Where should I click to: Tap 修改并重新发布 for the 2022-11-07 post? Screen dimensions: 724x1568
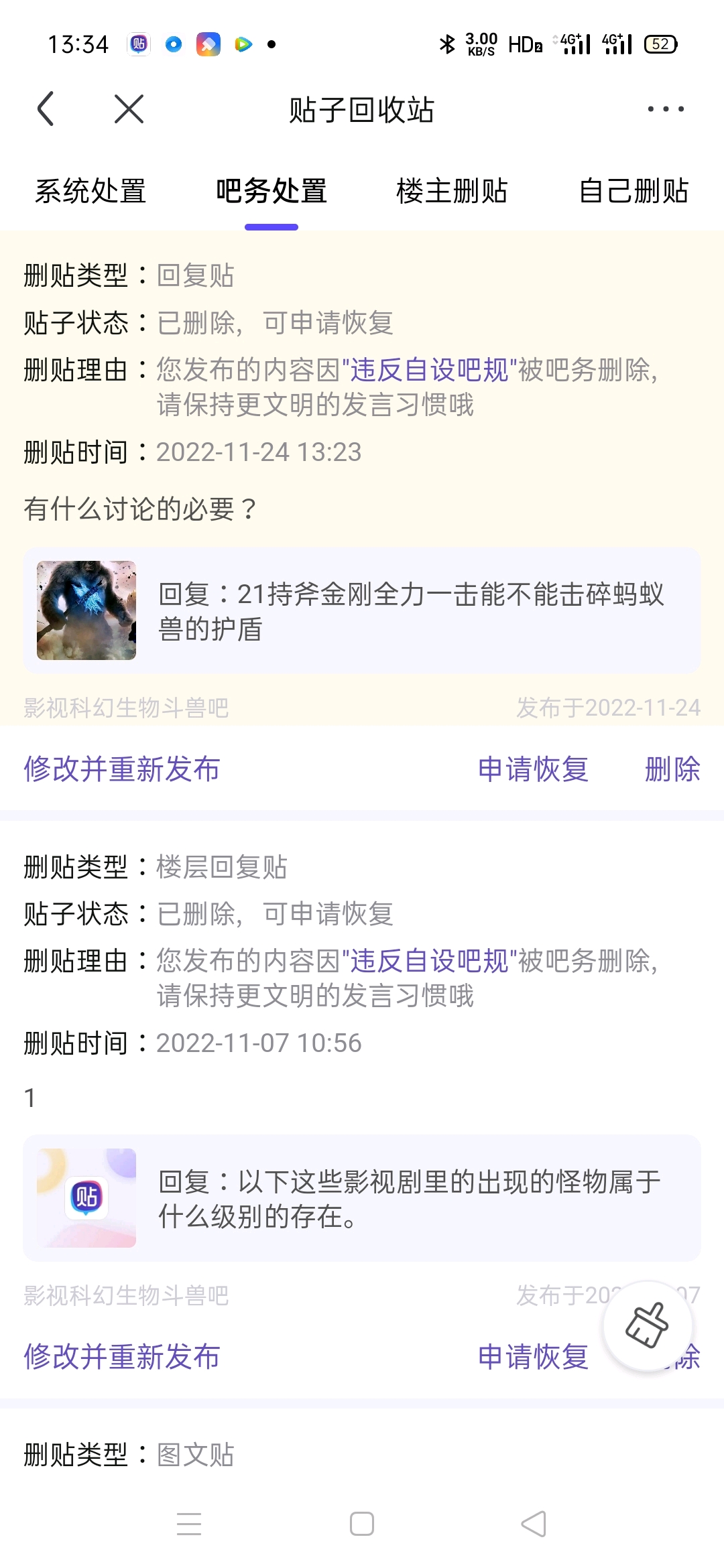coord(122,1357)
